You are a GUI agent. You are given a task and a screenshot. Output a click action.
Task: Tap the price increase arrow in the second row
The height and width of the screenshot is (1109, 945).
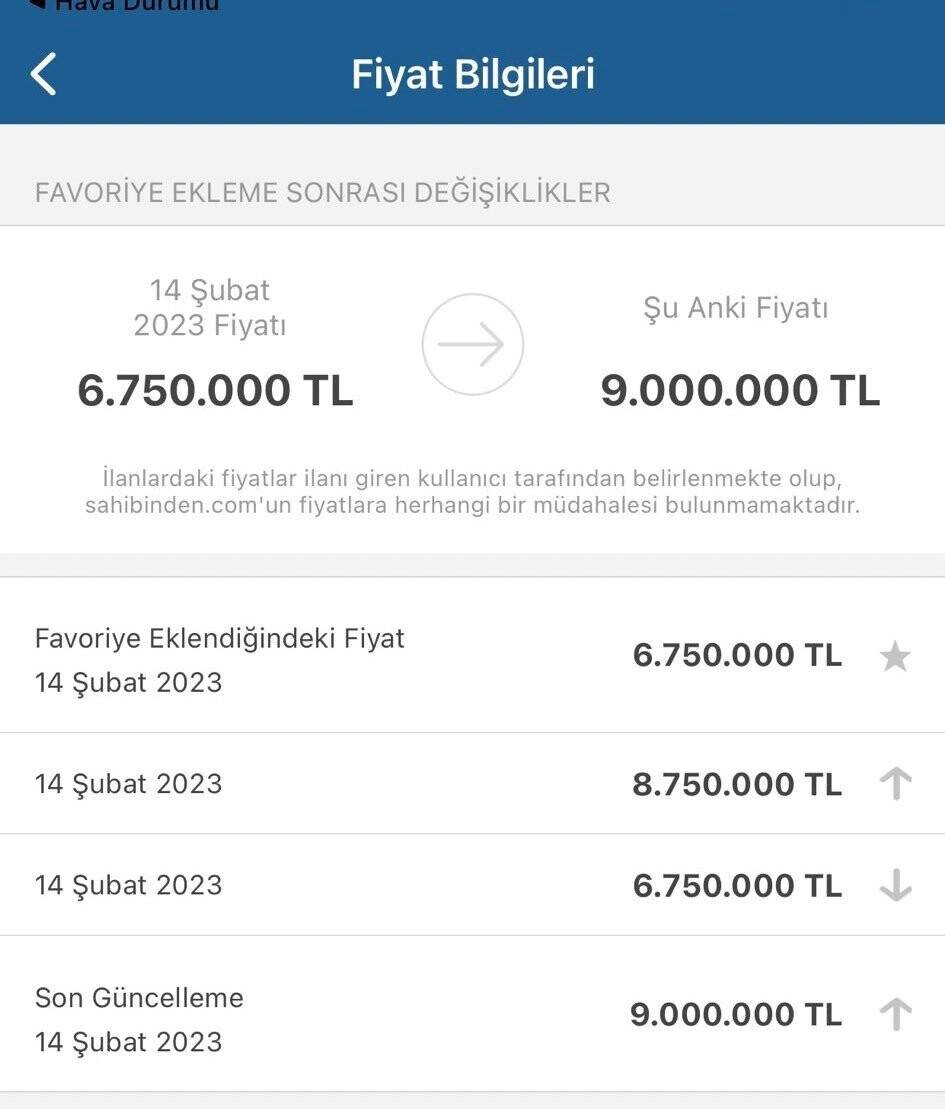pyautogui.click(x=895, y=784)
